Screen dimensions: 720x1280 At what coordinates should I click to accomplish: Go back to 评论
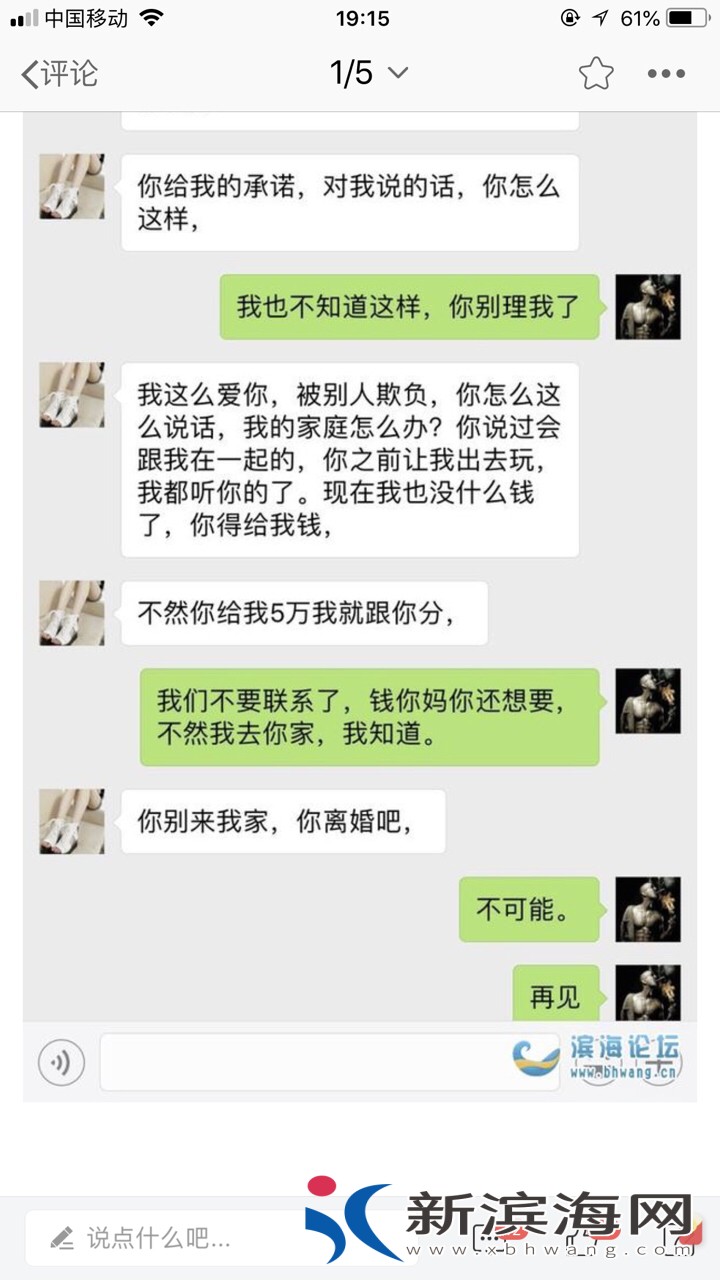pos(60,73)
